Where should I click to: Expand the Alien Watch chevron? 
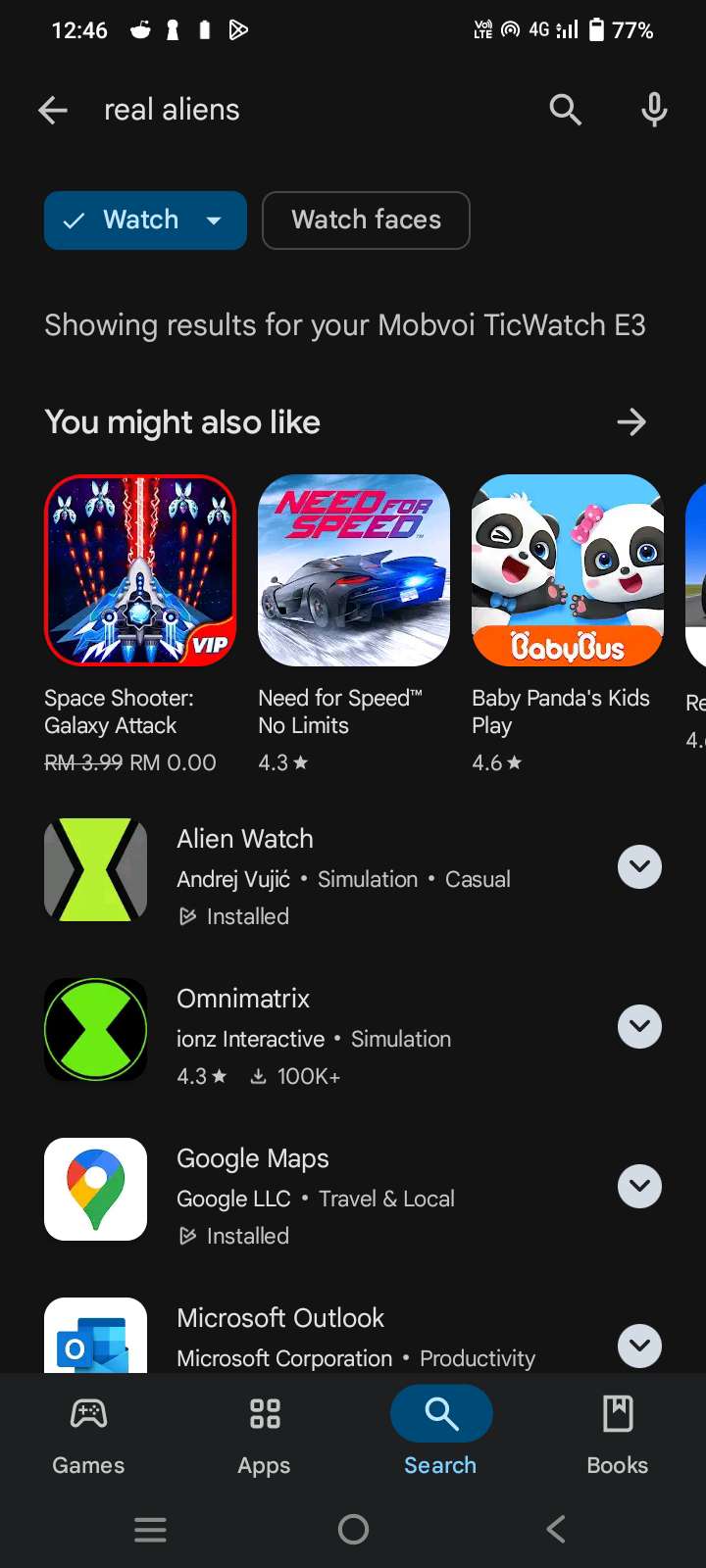point(639,867)
